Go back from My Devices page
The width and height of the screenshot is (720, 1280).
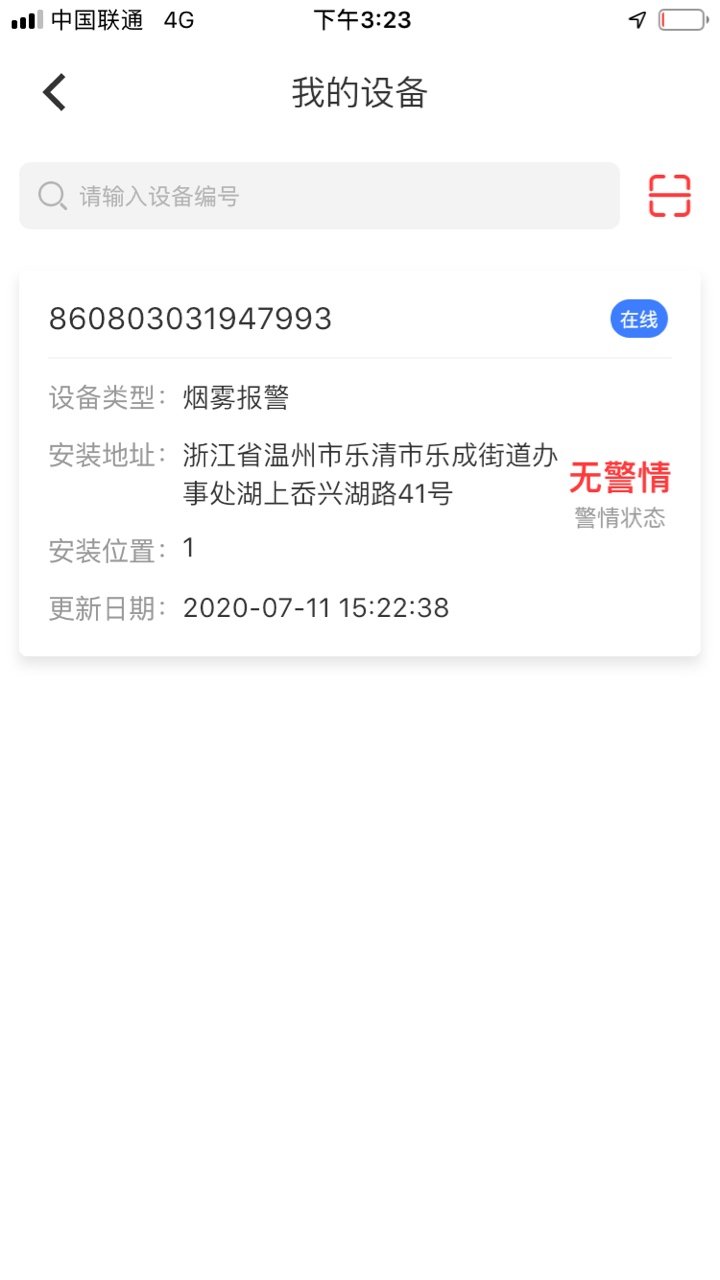[x=55, y=93]
